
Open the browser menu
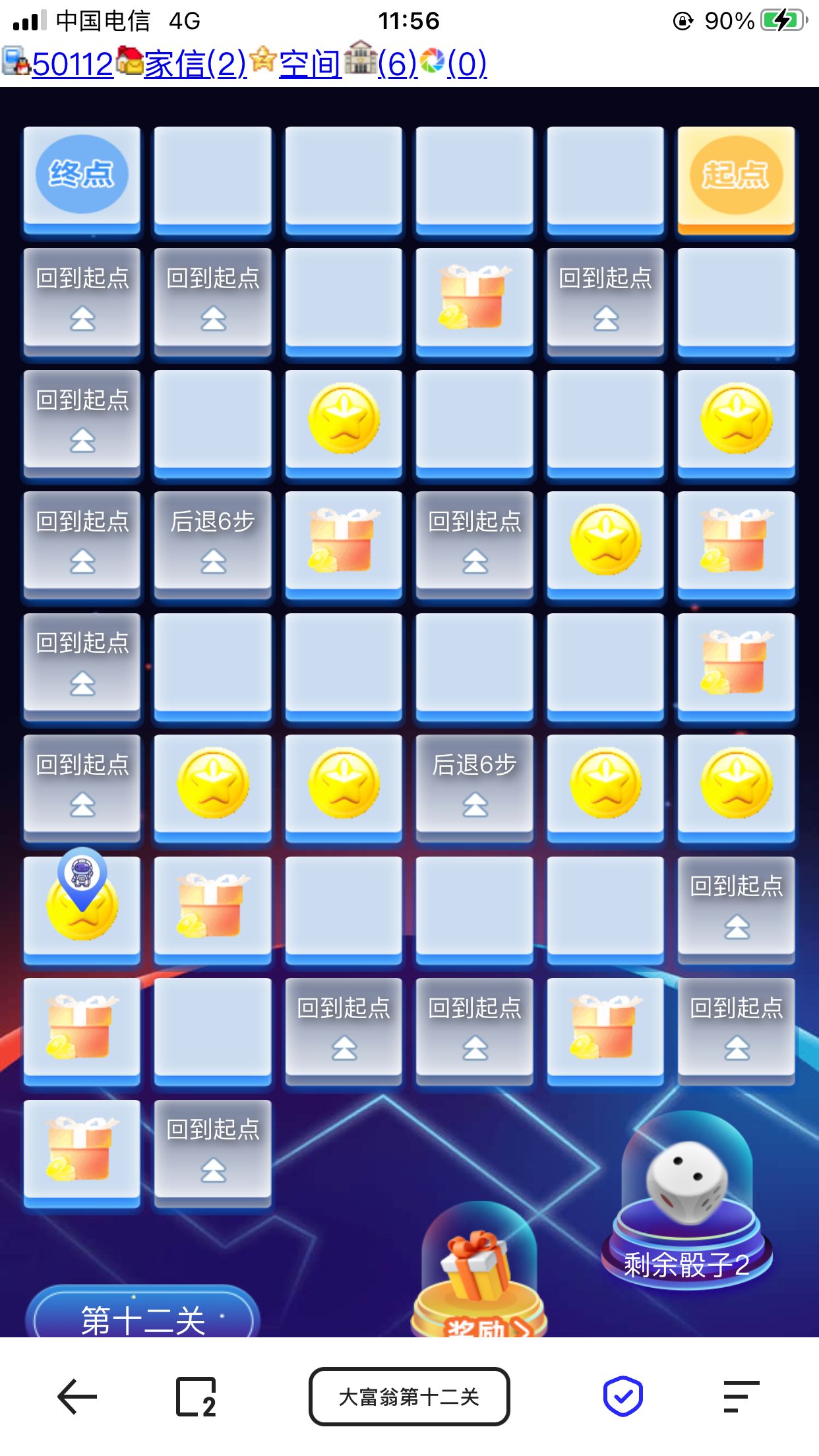(741, 1397)
